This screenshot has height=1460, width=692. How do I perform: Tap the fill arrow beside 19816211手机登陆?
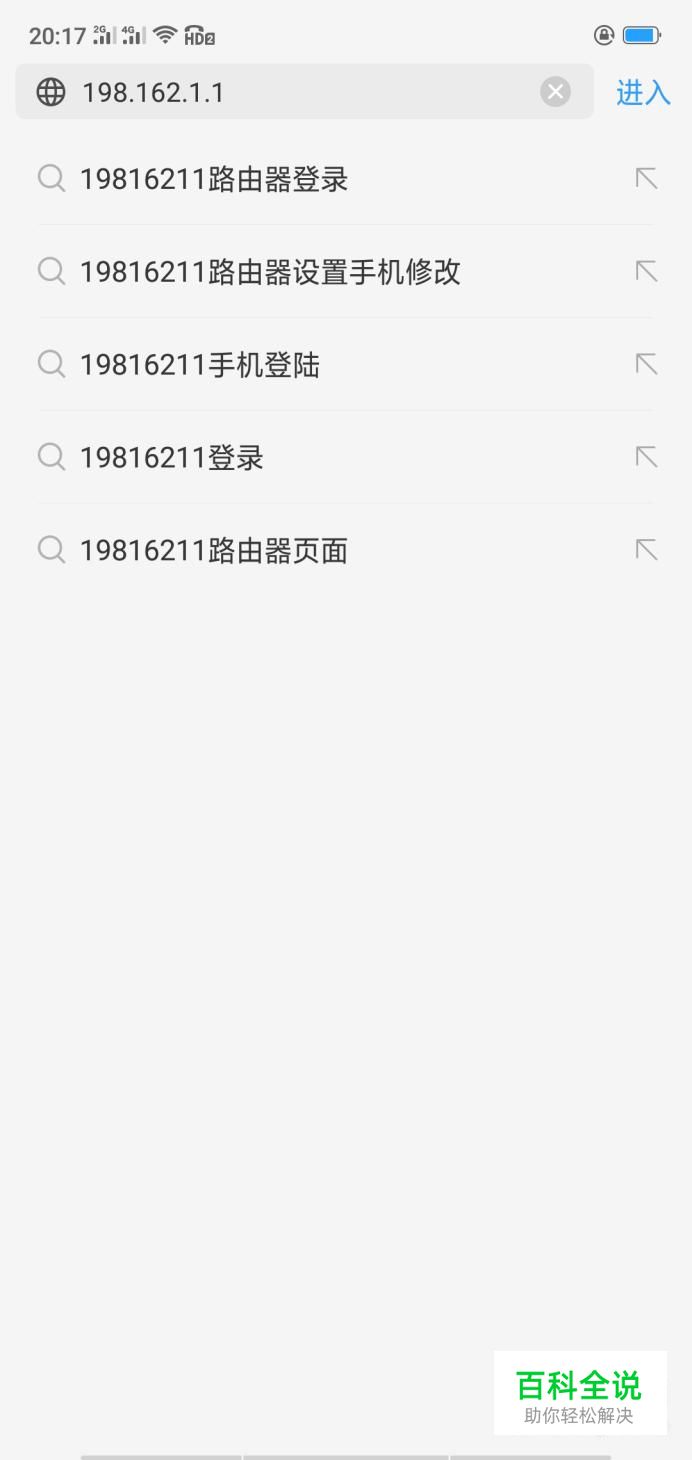(647, 364)
